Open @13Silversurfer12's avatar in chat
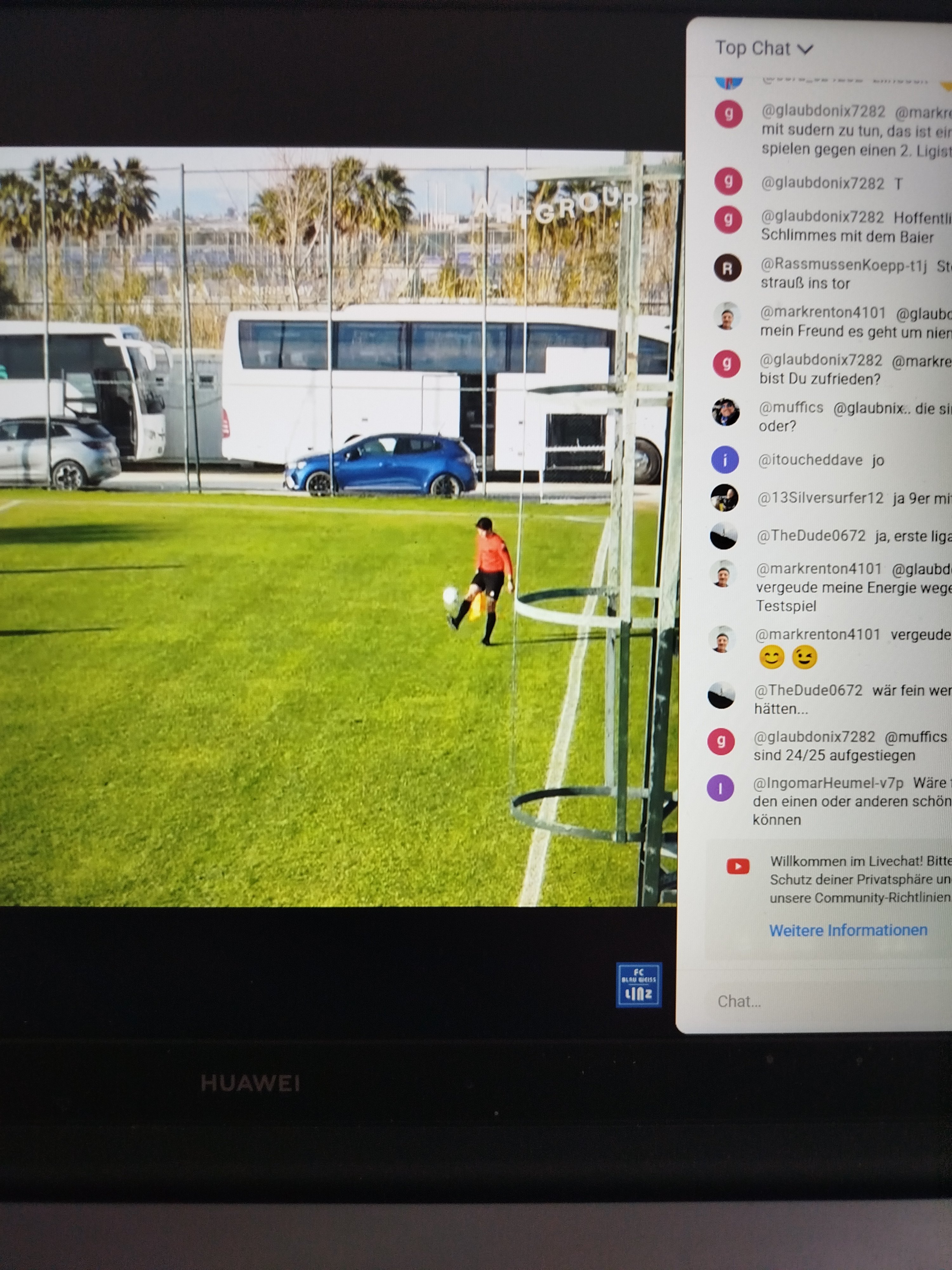This screenshot has width=952, height=1270. coord(724,498)
